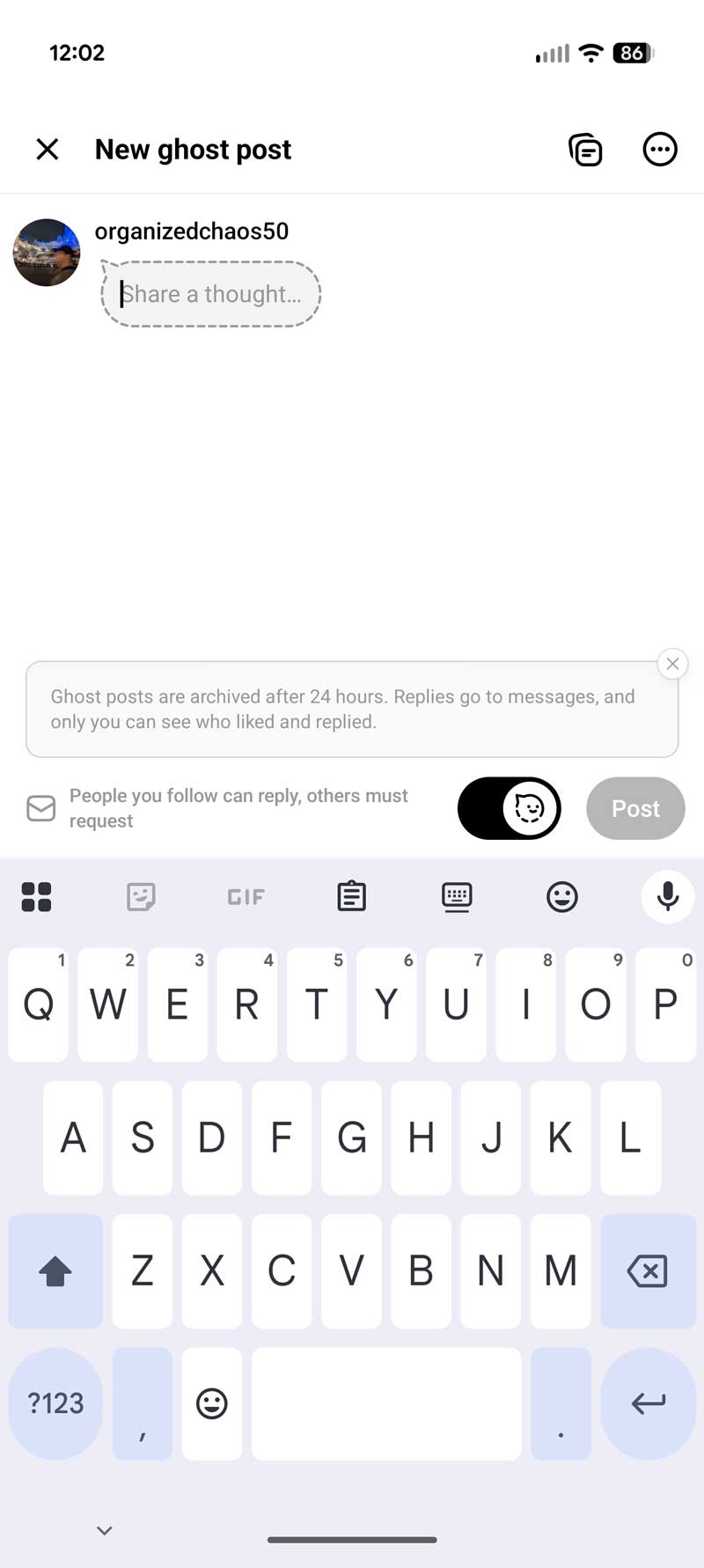
Task: Open the GIF picker on the keyboard
Action: (x=246, y=896)
